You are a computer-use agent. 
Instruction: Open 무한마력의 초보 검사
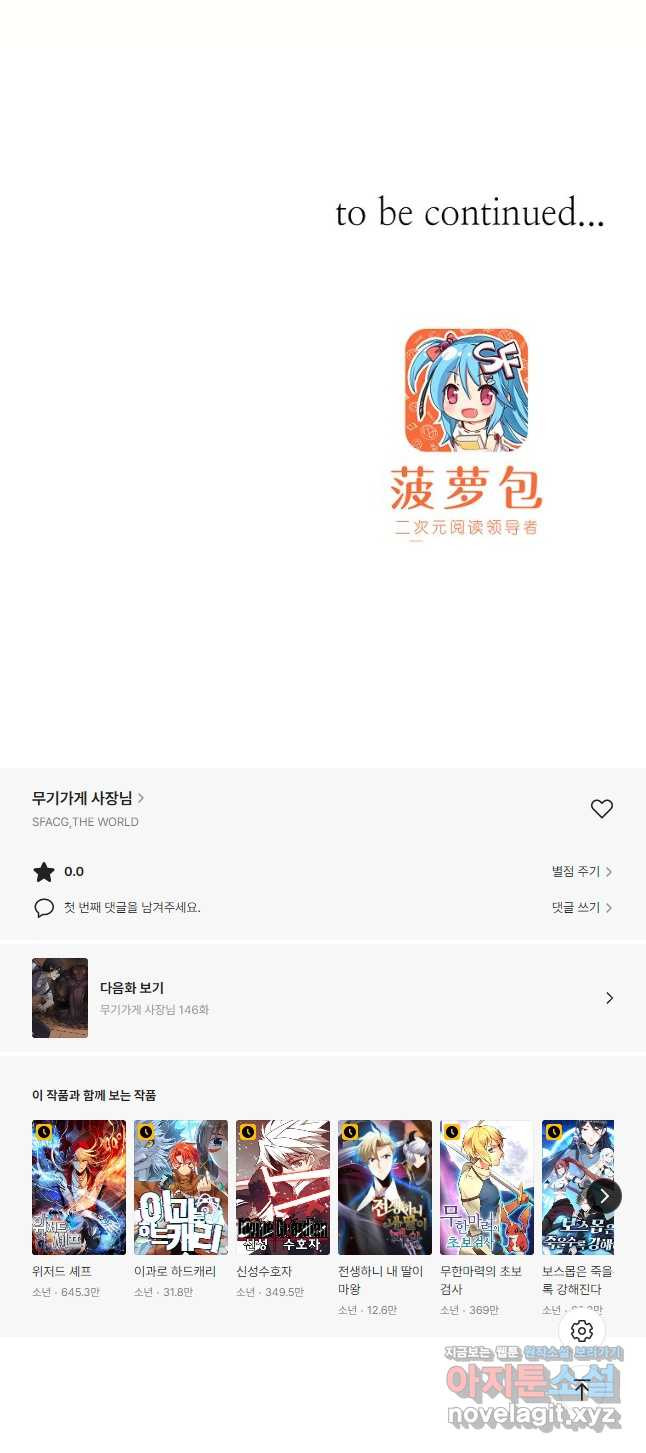pos(487,1187)
